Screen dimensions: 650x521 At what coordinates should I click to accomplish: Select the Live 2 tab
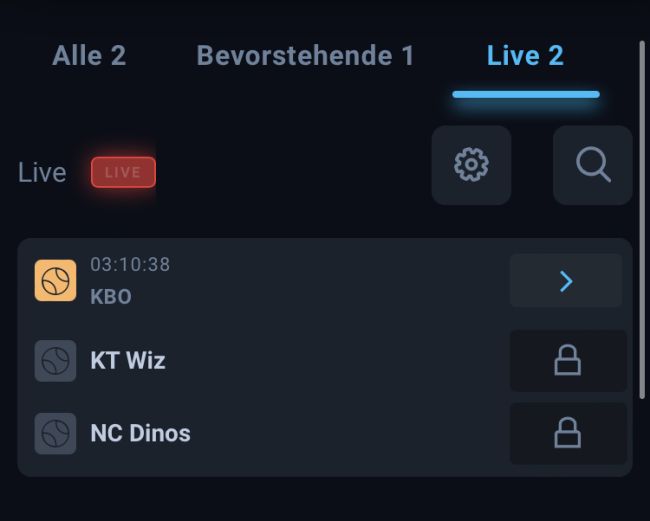tap(525, 55)
